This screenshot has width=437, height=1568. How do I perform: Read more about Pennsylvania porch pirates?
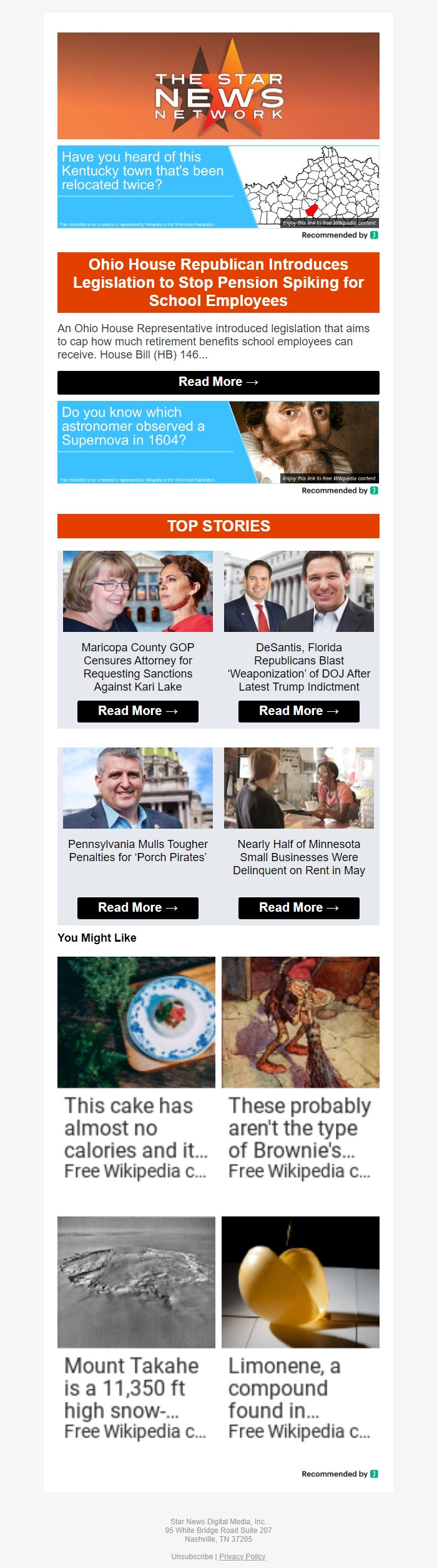(137, 908)
